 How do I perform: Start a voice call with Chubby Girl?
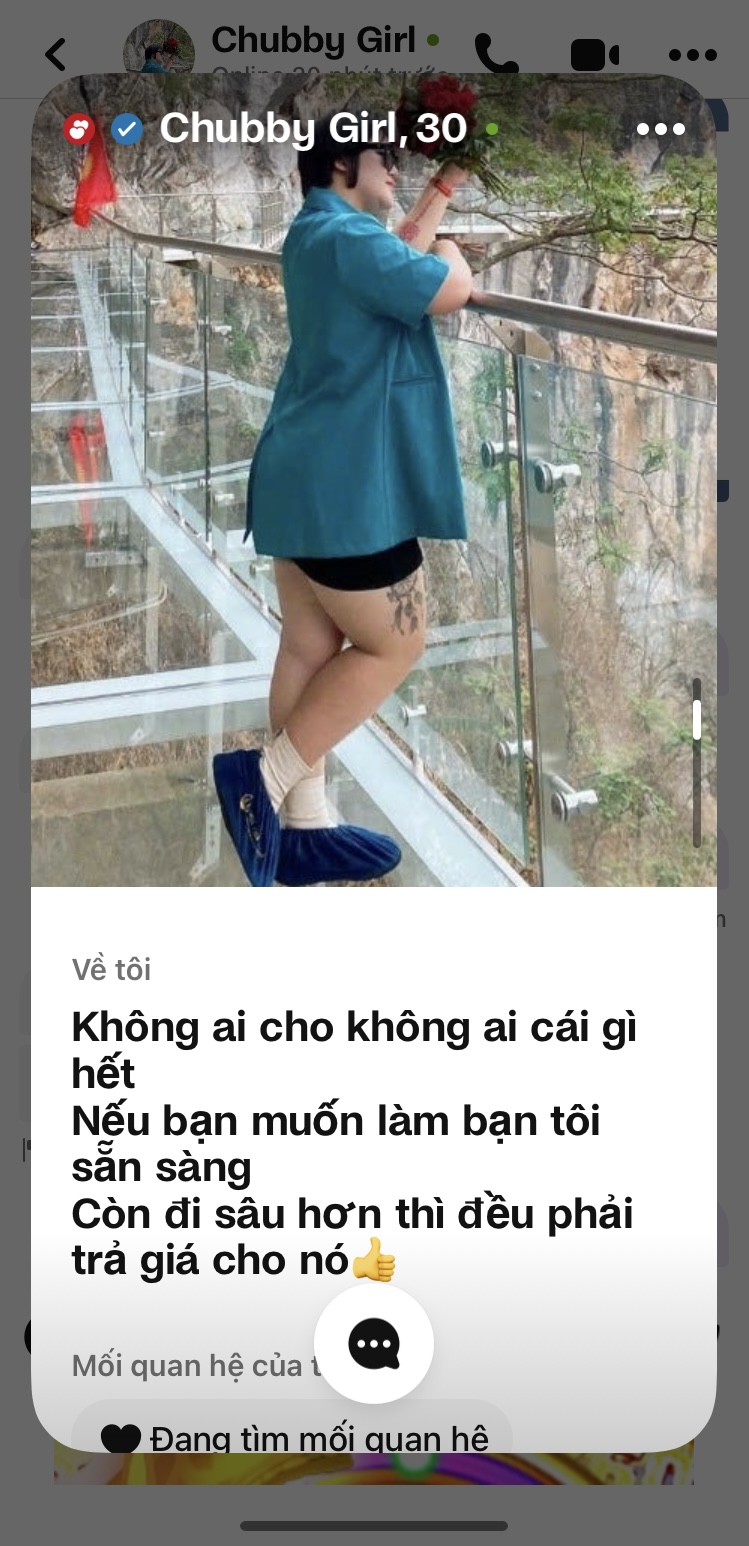click(x=496, y=54)
